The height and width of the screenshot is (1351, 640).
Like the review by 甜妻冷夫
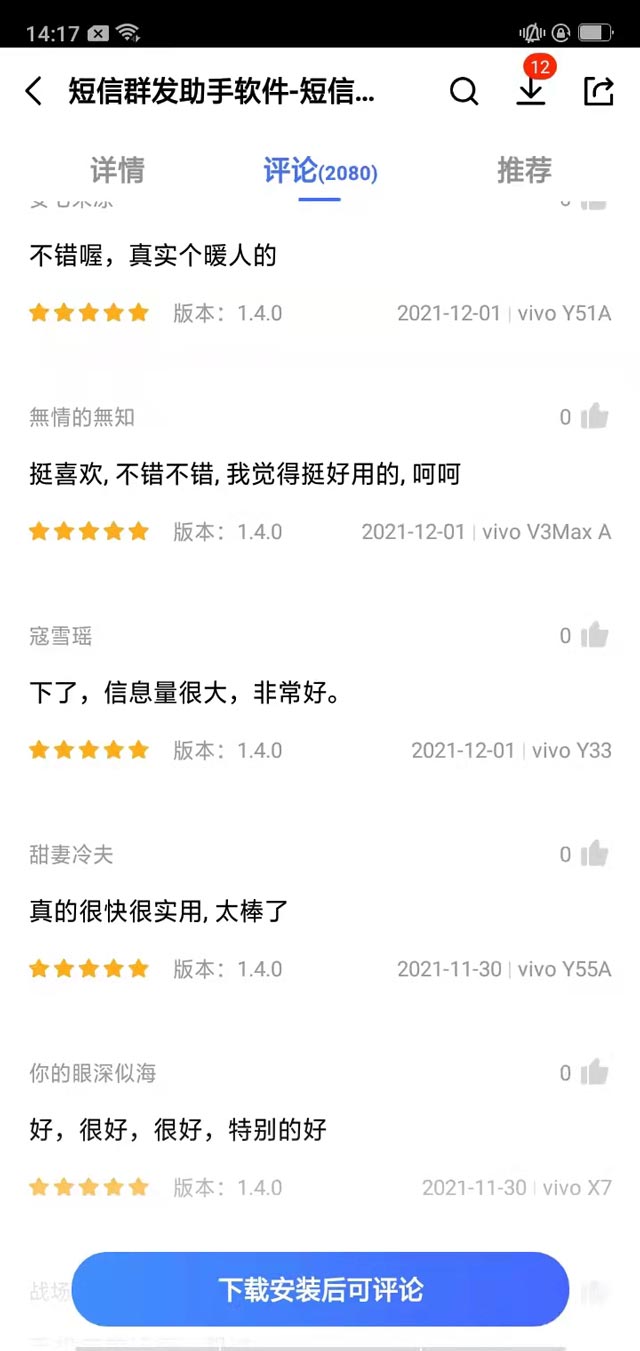[x=595, y=854]
